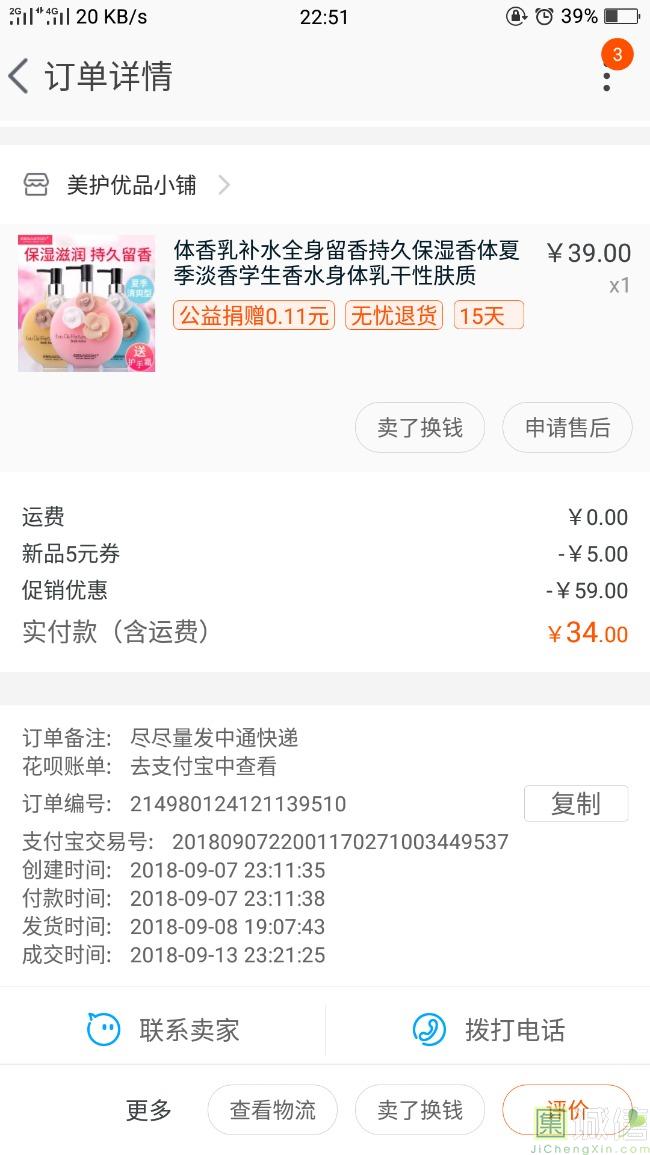Call the seller via 拨打电话
Screen dimensions: 650x1155
(x=488, y=1030)
